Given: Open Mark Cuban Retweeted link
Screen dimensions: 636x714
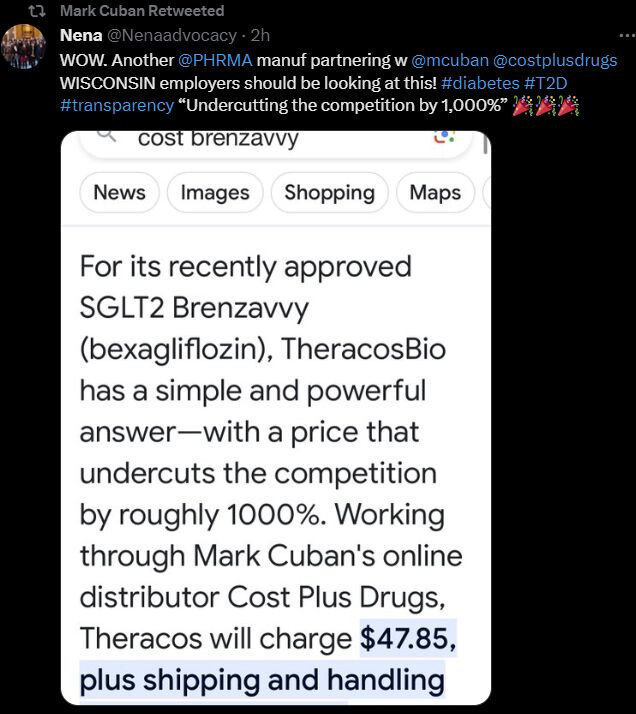Looking at the screenshot, I should (x=142, y=11).
